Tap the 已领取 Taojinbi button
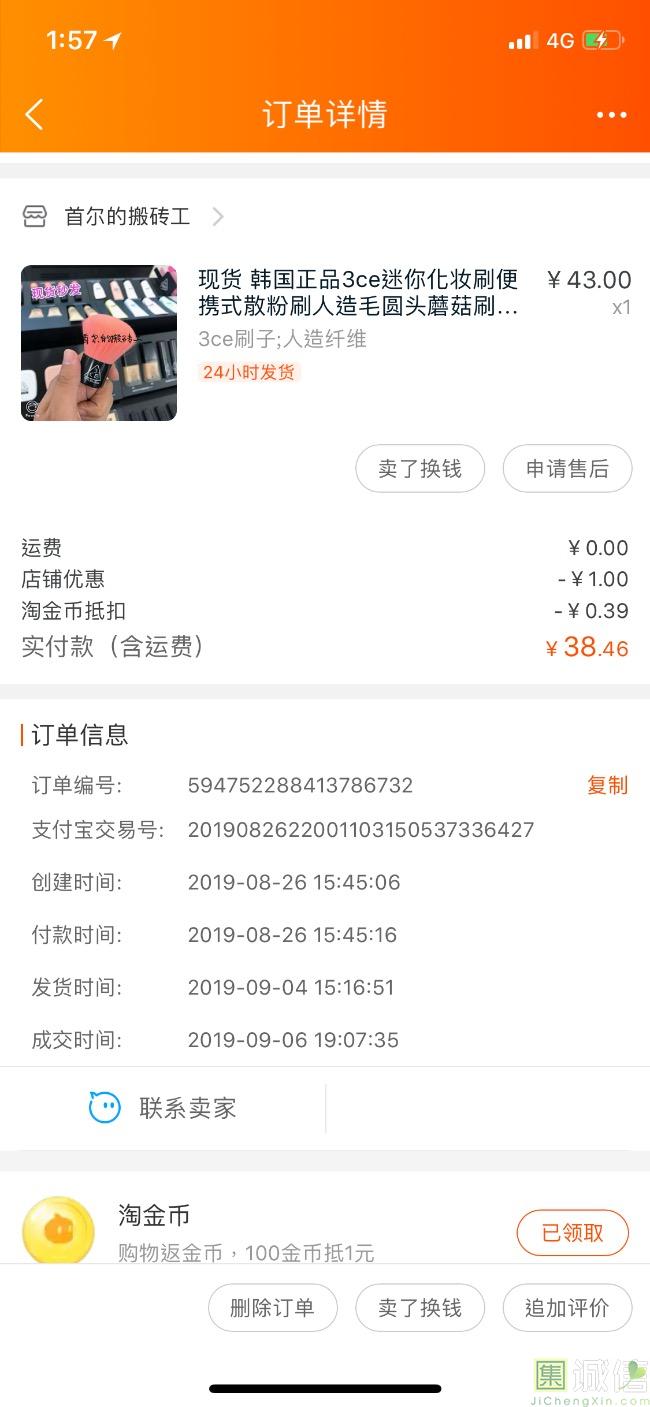The width and height of the screenshot is (650, 1407). [572, 1233]
